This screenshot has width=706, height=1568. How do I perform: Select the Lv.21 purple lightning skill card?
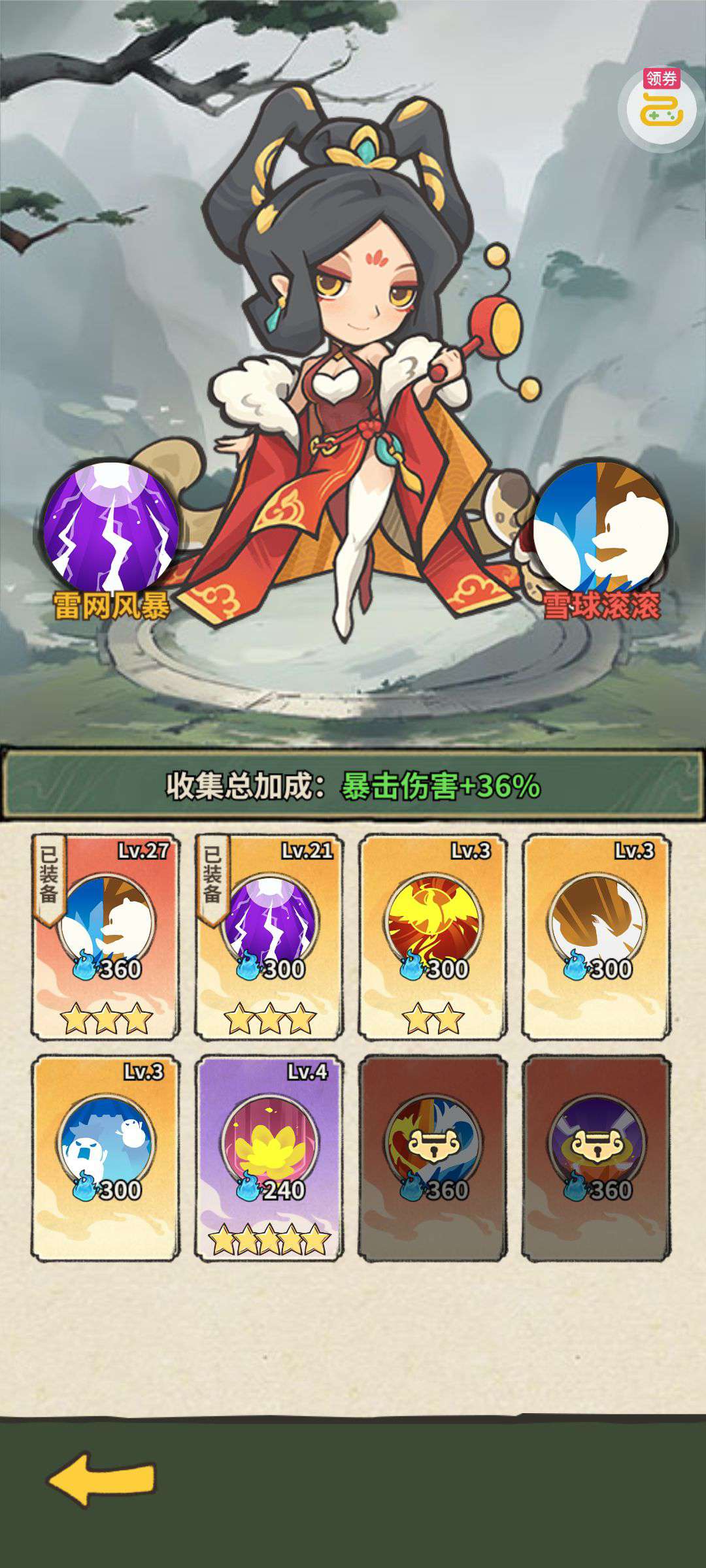tap(269, 936)
